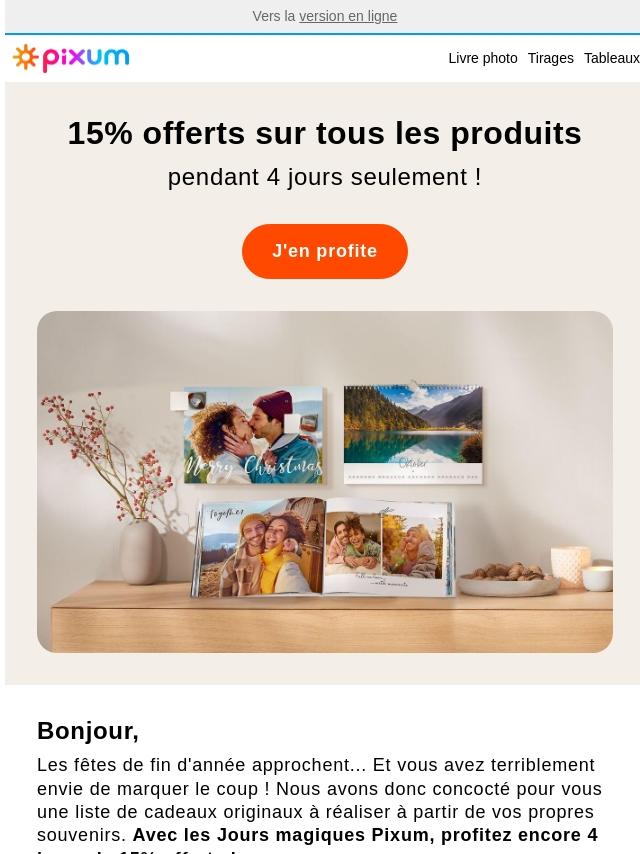640x854 pixels.
Task: Go to Livre photo section
Action: [482, 58]
